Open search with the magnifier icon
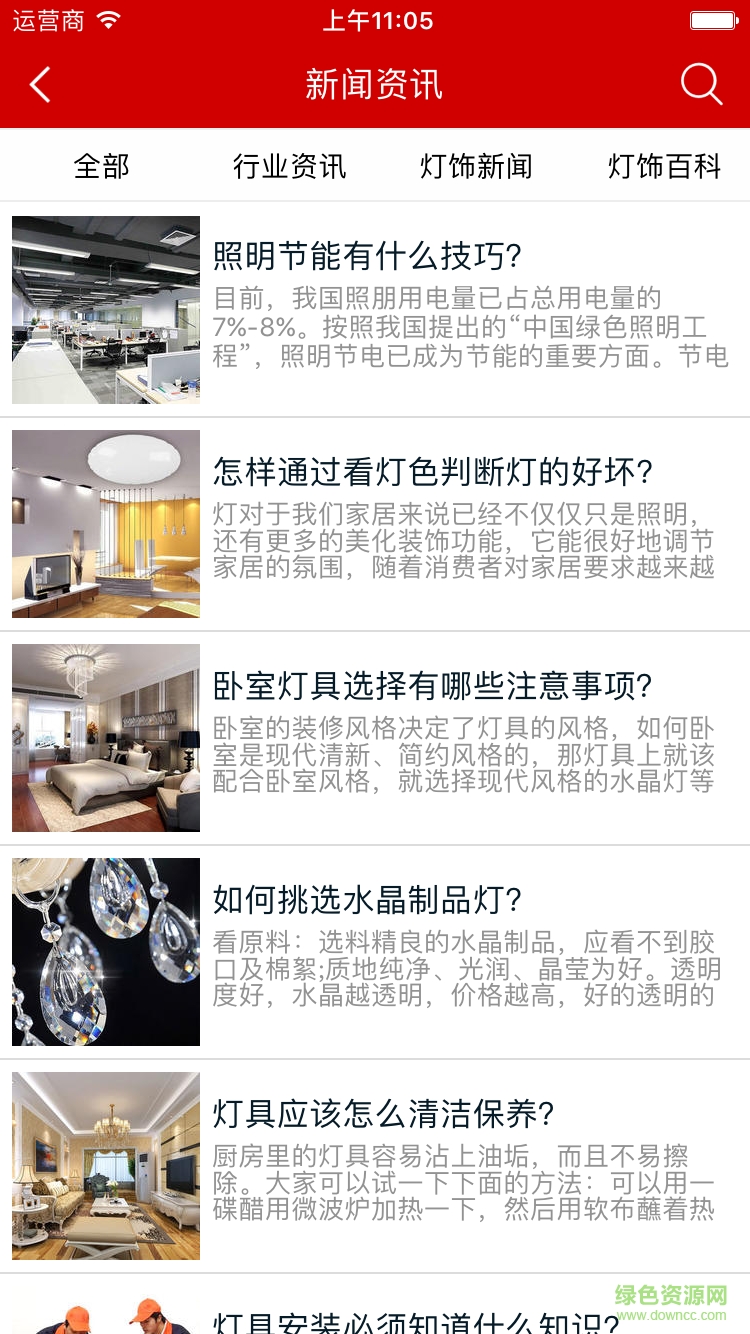 [702, 85]
